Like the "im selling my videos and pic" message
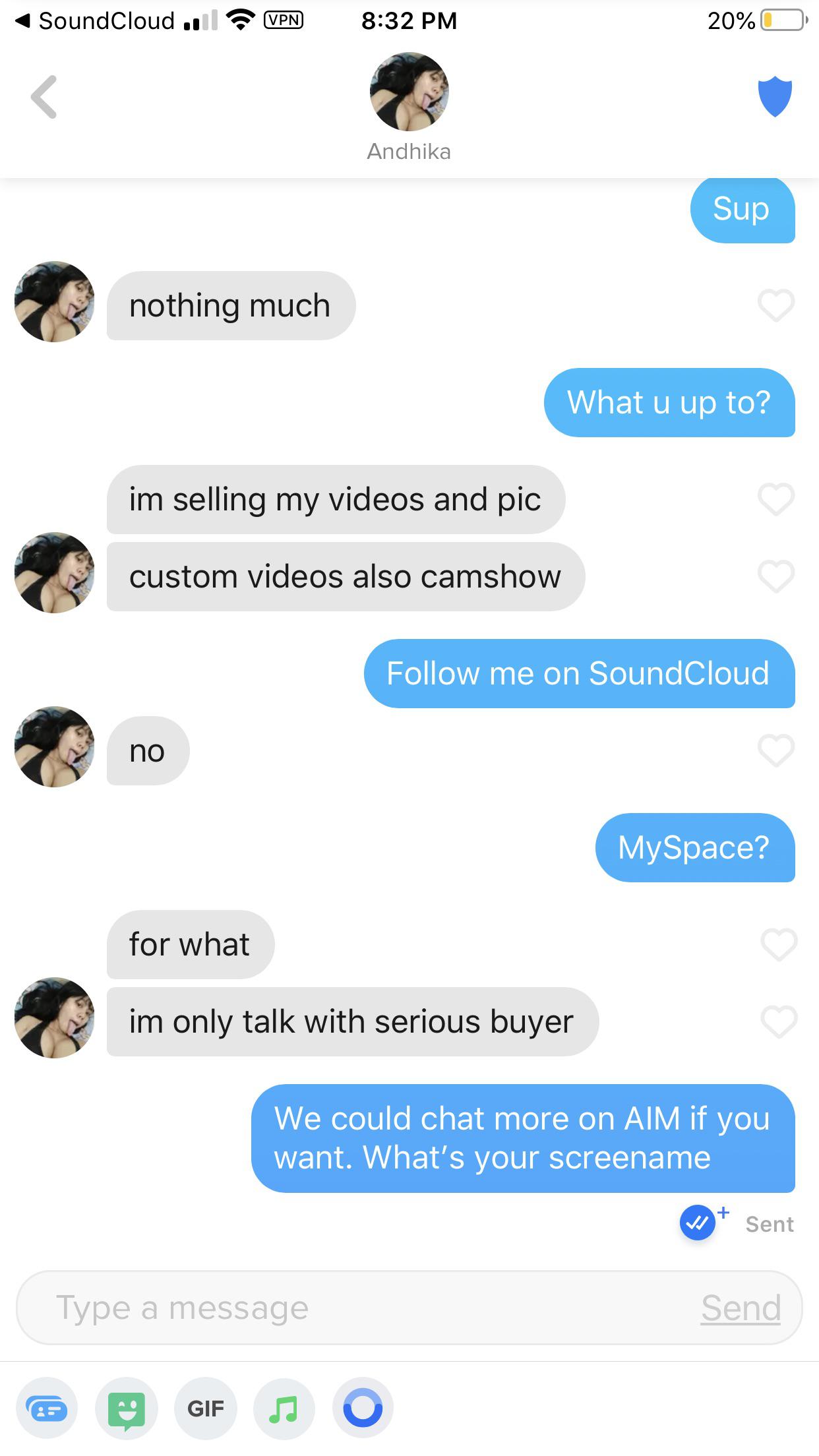 [x=777, y=500]
